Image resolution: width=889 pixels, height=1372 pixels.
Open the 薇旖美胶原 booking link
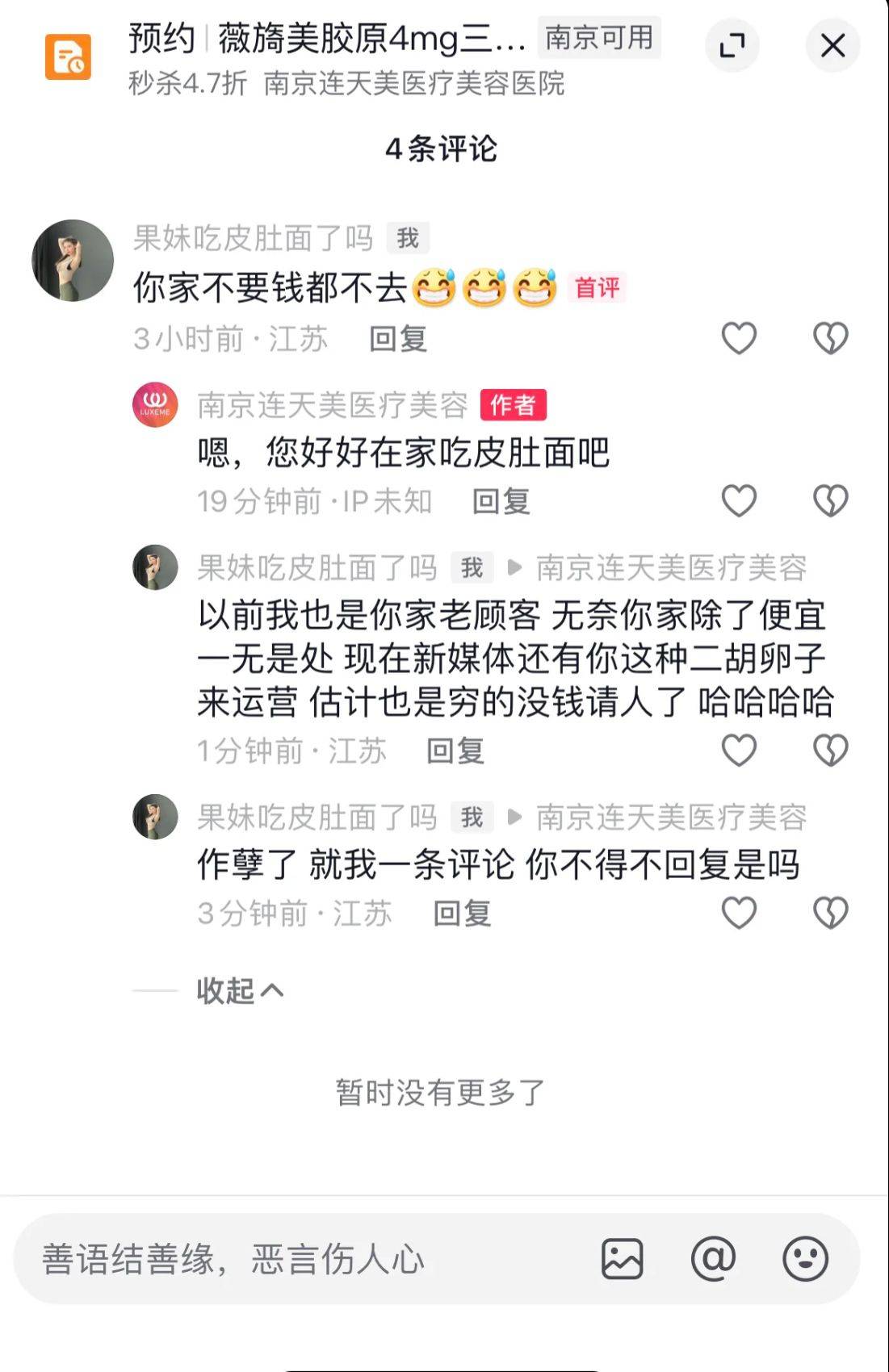coord(327,39)
